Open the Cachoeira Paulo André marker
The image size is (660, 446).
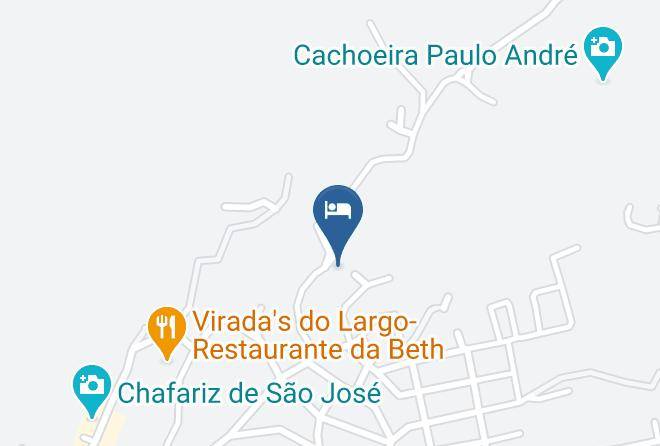[x=604, y=48]
